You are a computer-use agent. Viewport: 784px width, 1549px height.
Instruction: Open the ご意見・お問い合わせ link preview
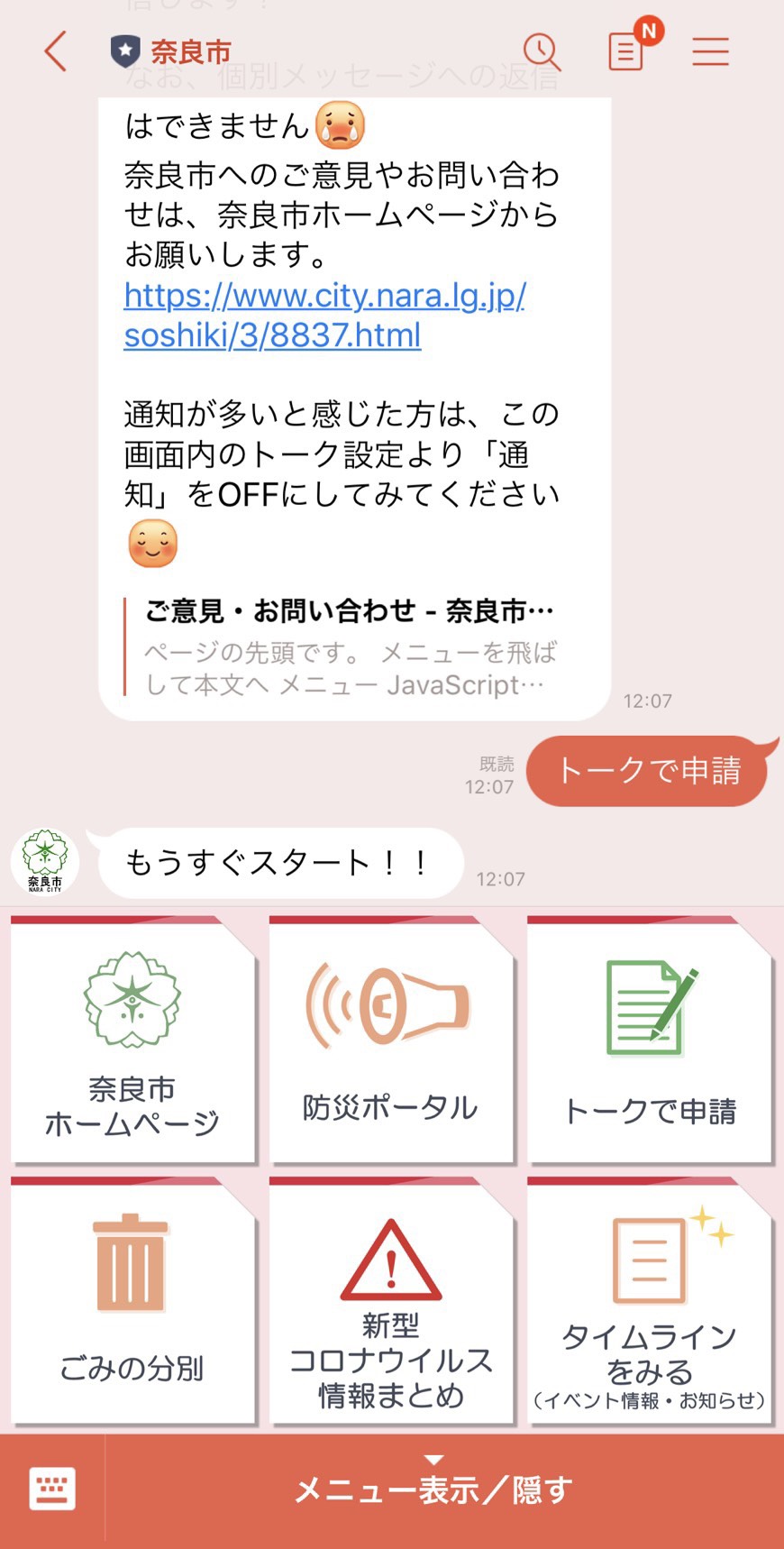(350, 647)
